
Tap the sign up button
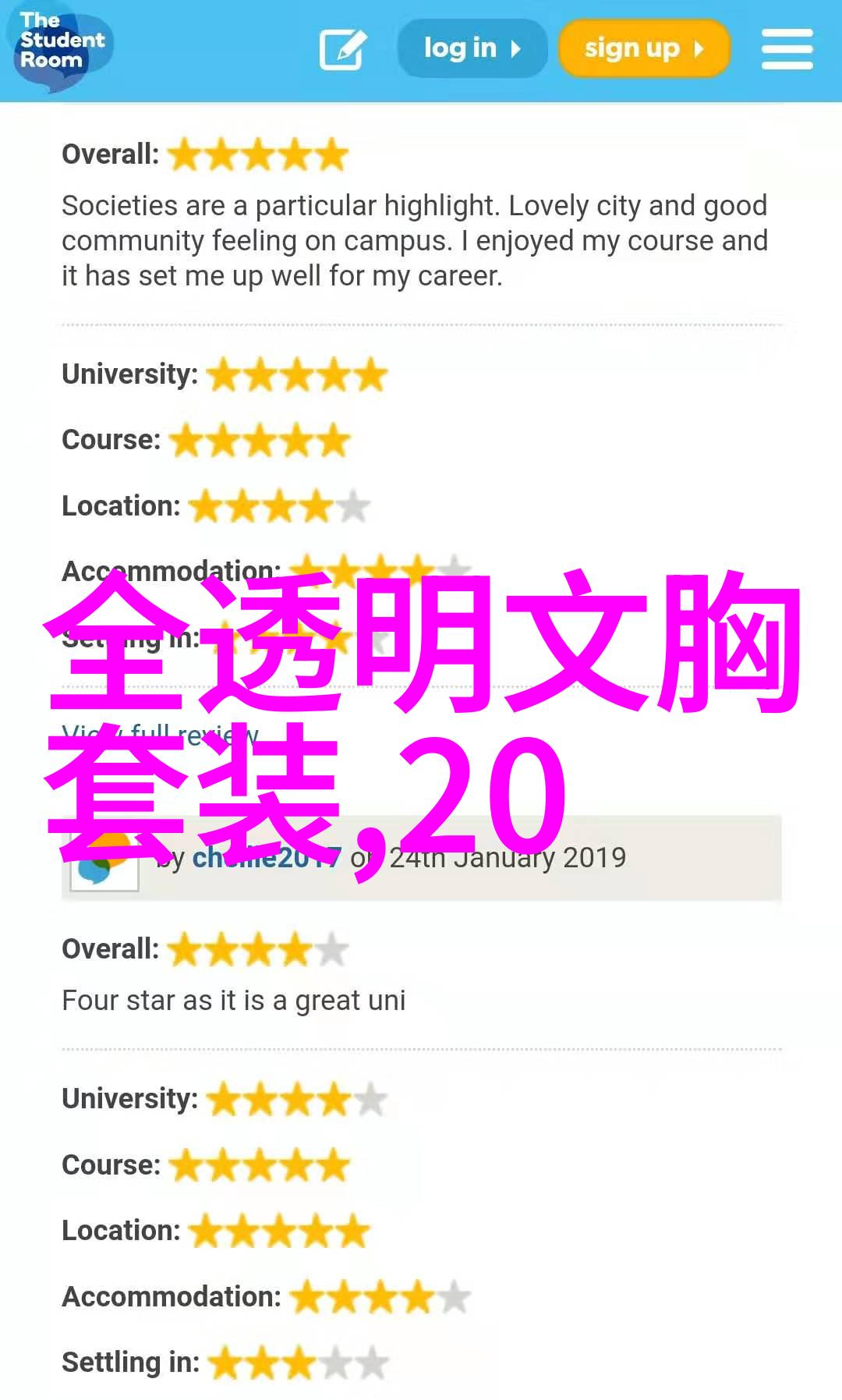click(x=643, y=48)
